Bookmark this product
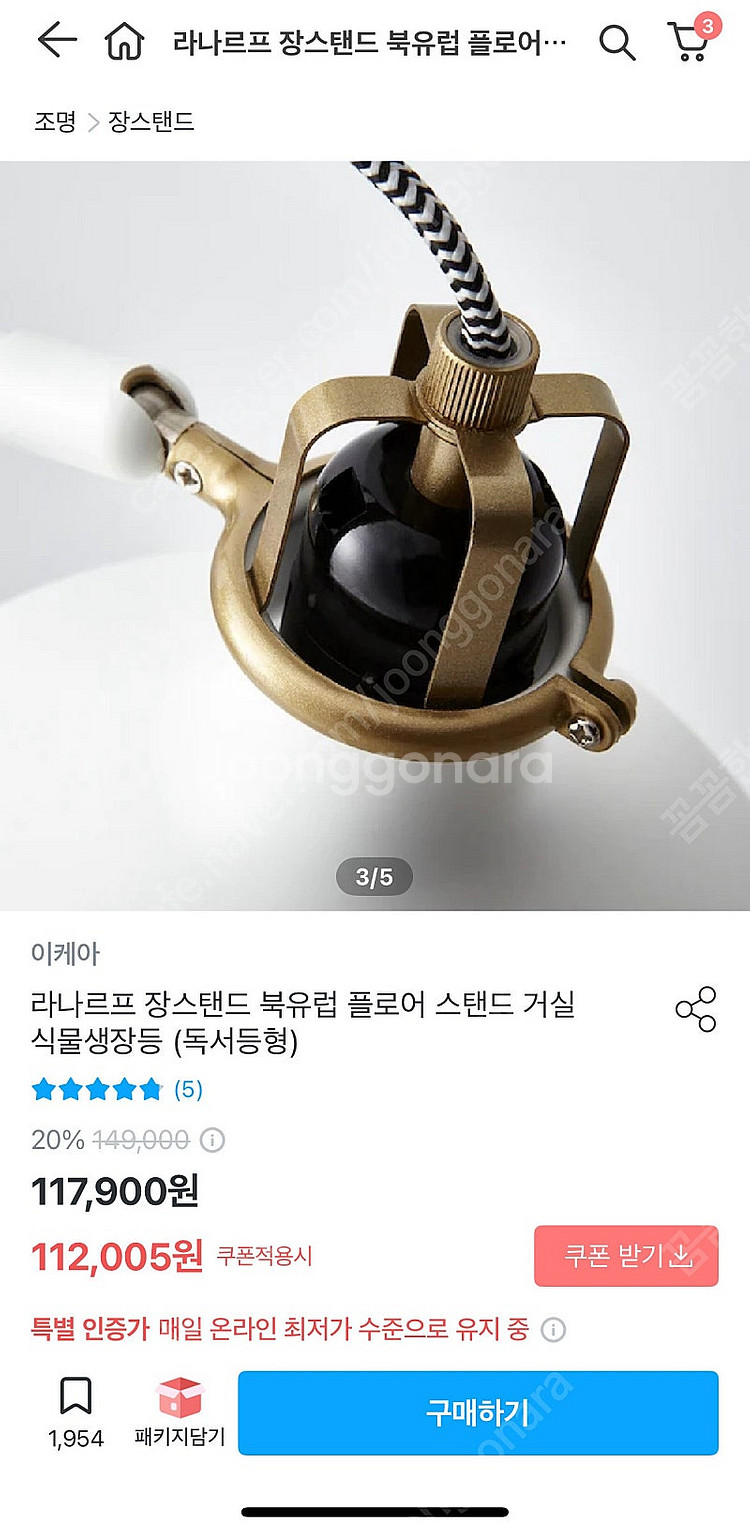This screenshot has height=1533, width=750. (x=76, y=1410)
